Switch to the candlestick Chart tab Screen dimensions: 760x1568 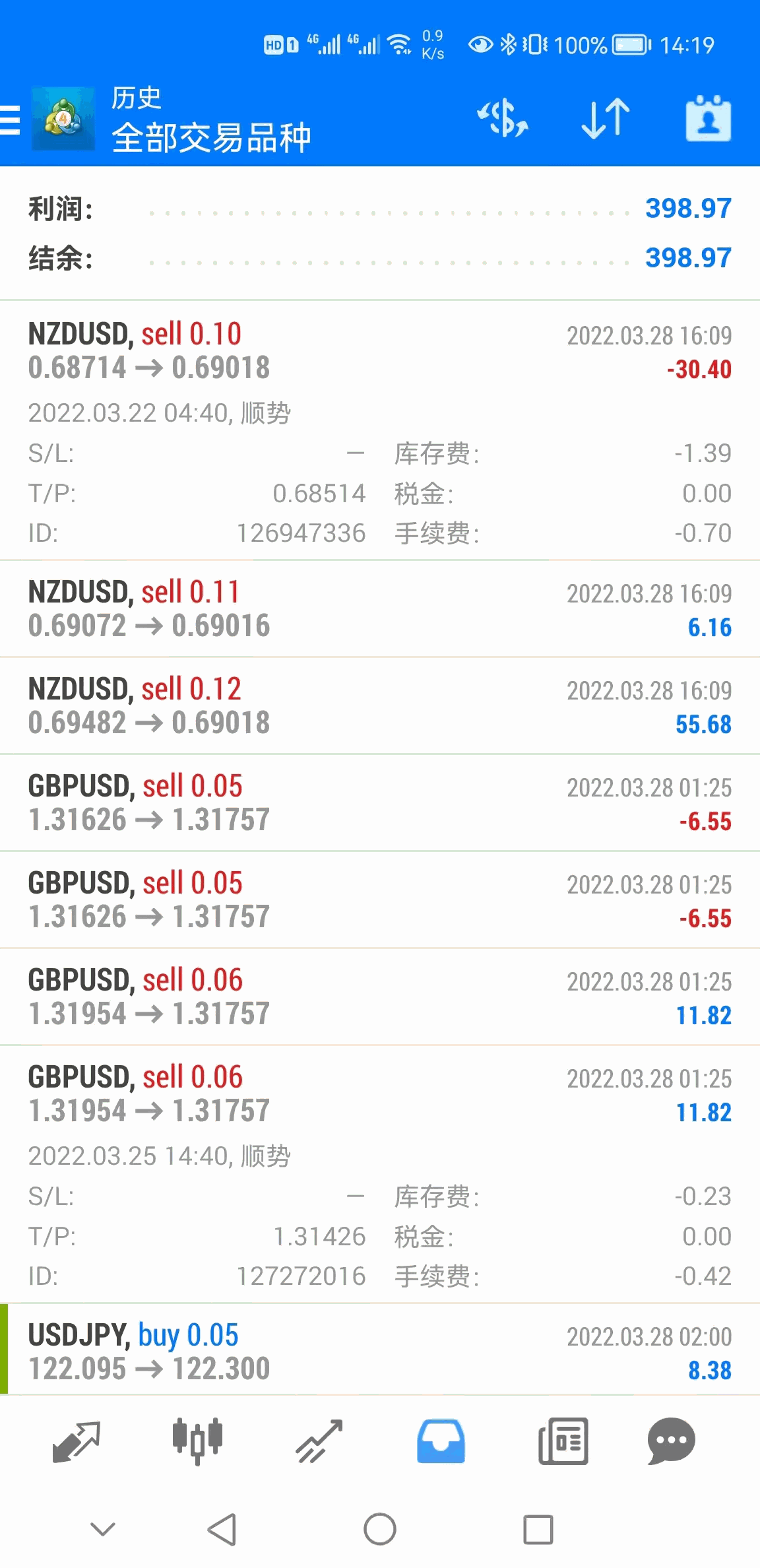197,1441
